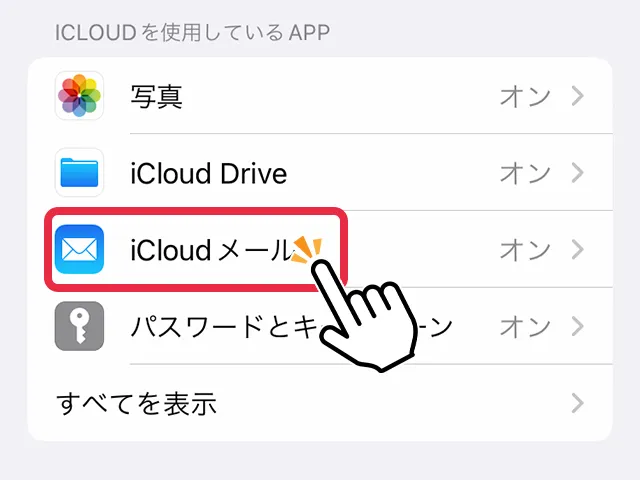Tap すべてを表示 to show all apps
The height and width of the screenshot is (480, 640).
320,404
